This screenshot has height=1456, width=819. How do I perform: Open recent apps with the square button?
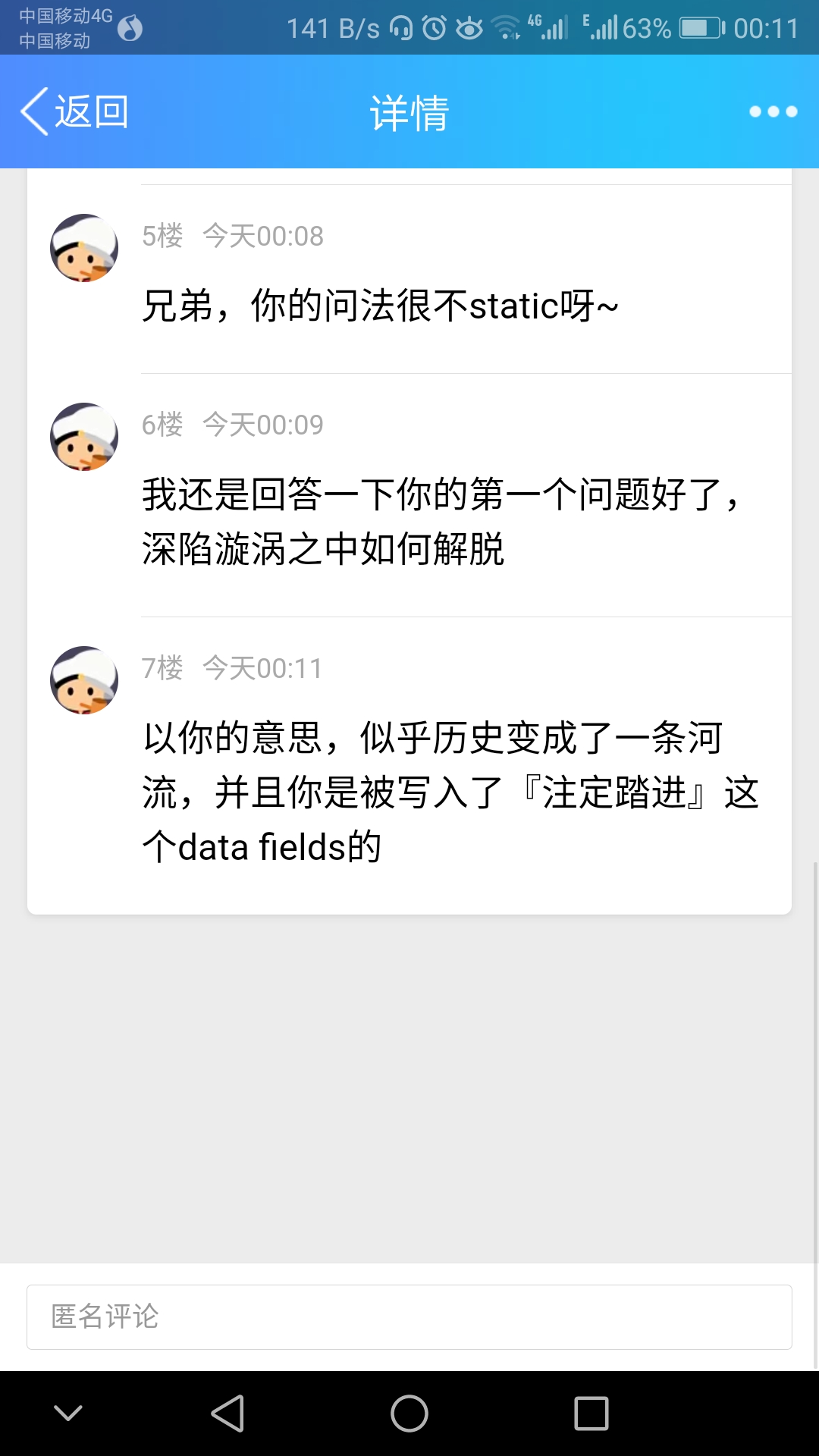591,1414
